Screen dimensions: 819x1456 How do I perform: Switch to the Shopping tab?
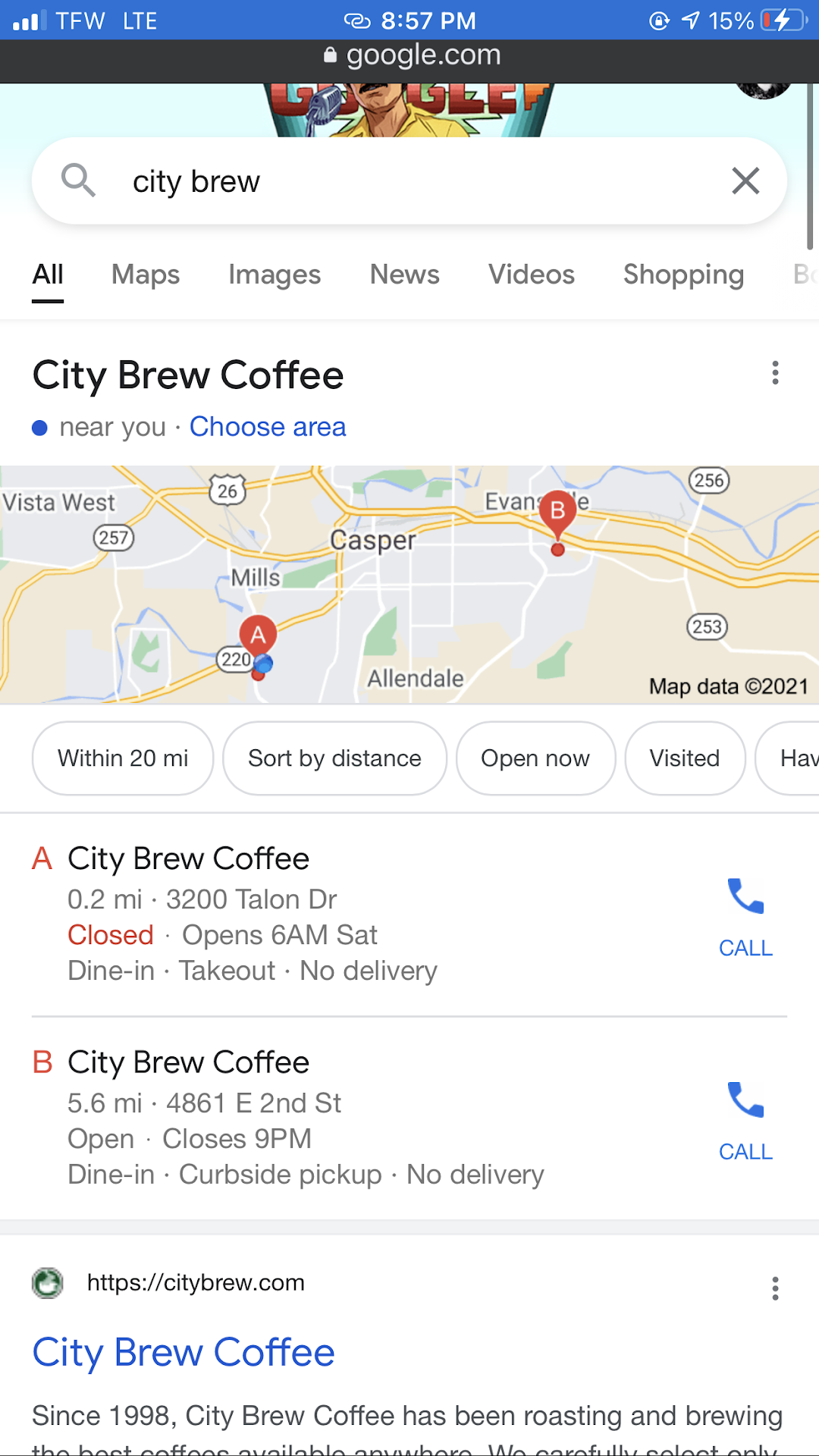pos(683,275)
